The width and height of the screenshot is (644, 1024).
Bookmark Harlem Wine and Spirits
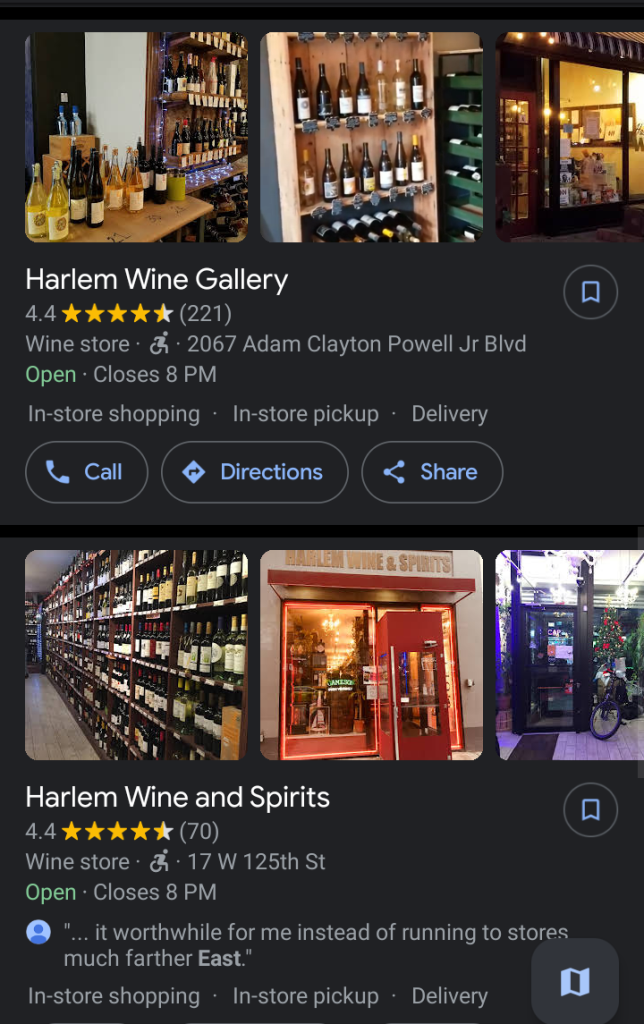coord(590,810)
